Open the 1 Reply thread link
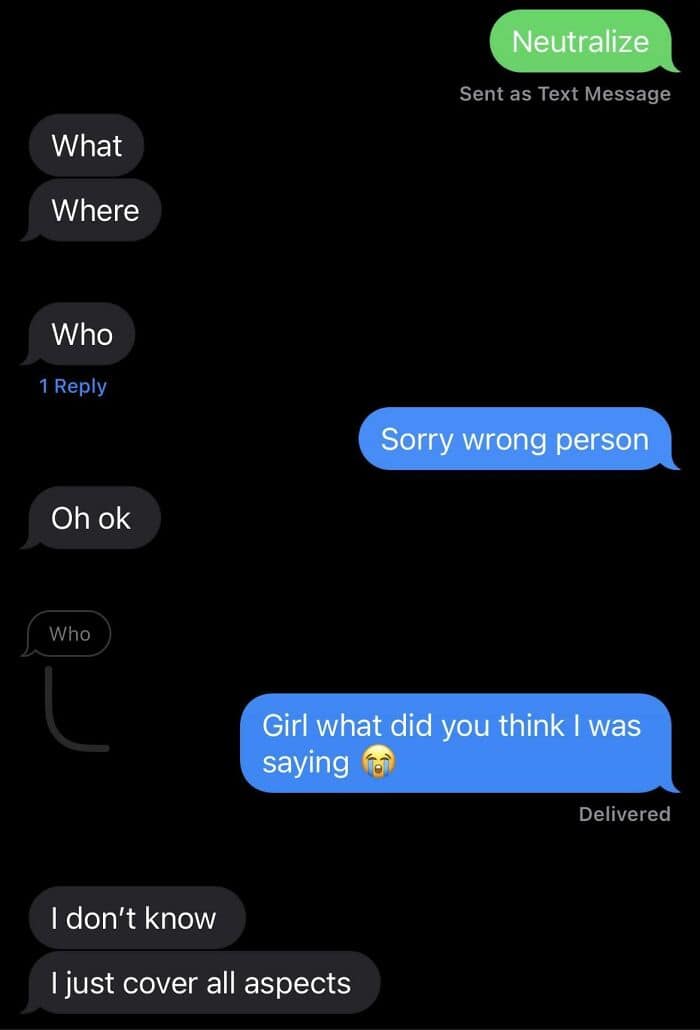The image size is (700, 1030). pyautogui.click(x=73, y=386)
